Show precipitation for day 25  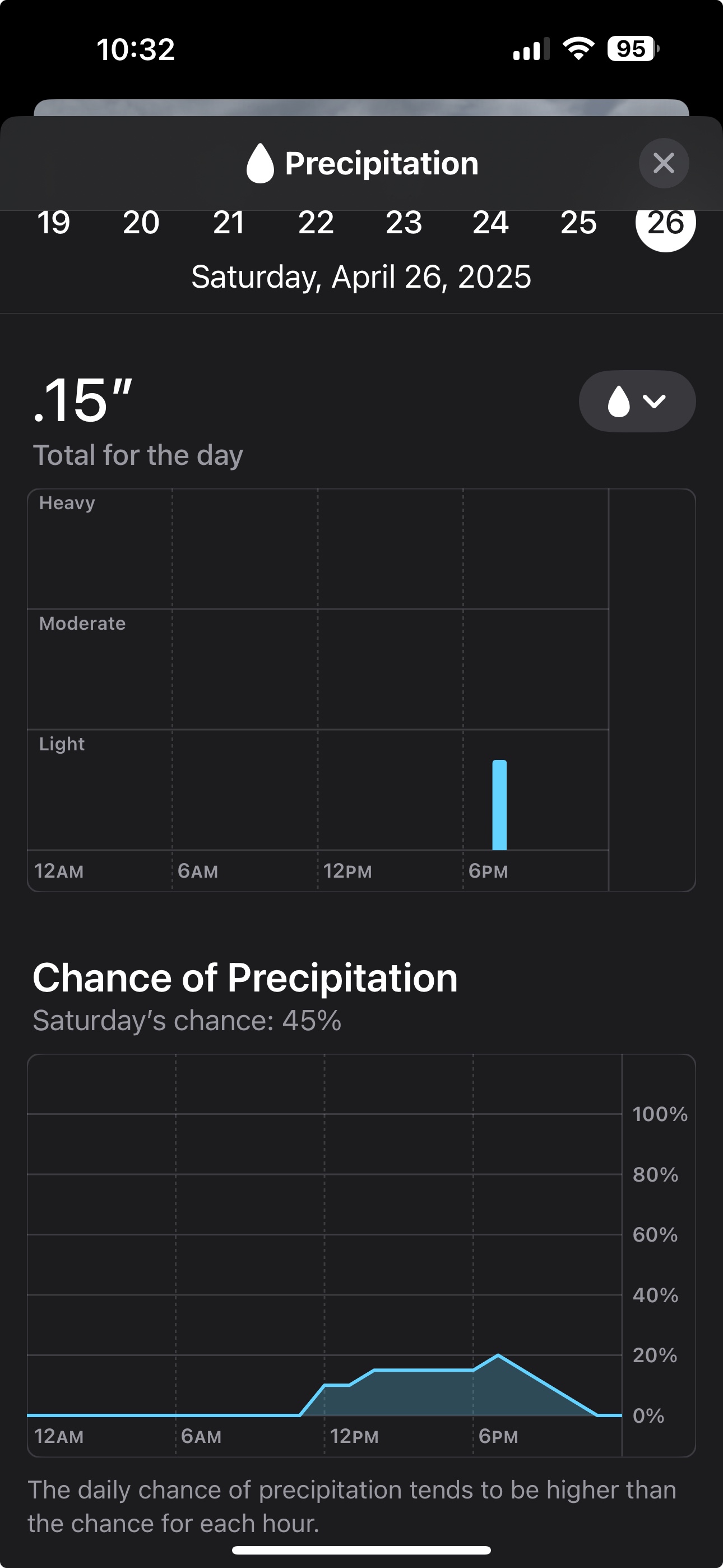coord(578,223)
